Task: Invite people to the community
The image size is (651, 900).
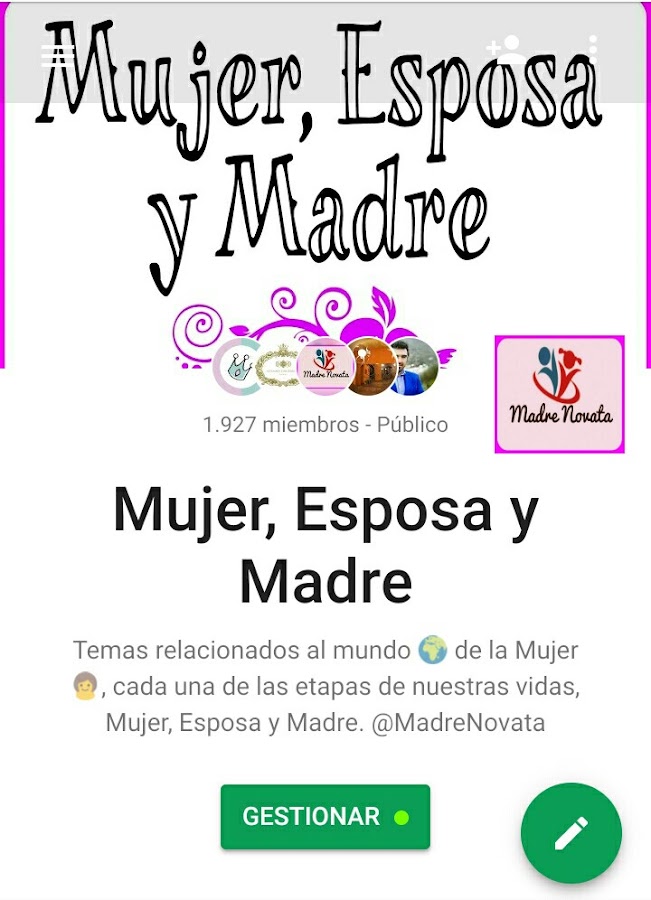Action: [x=504, y=50]
